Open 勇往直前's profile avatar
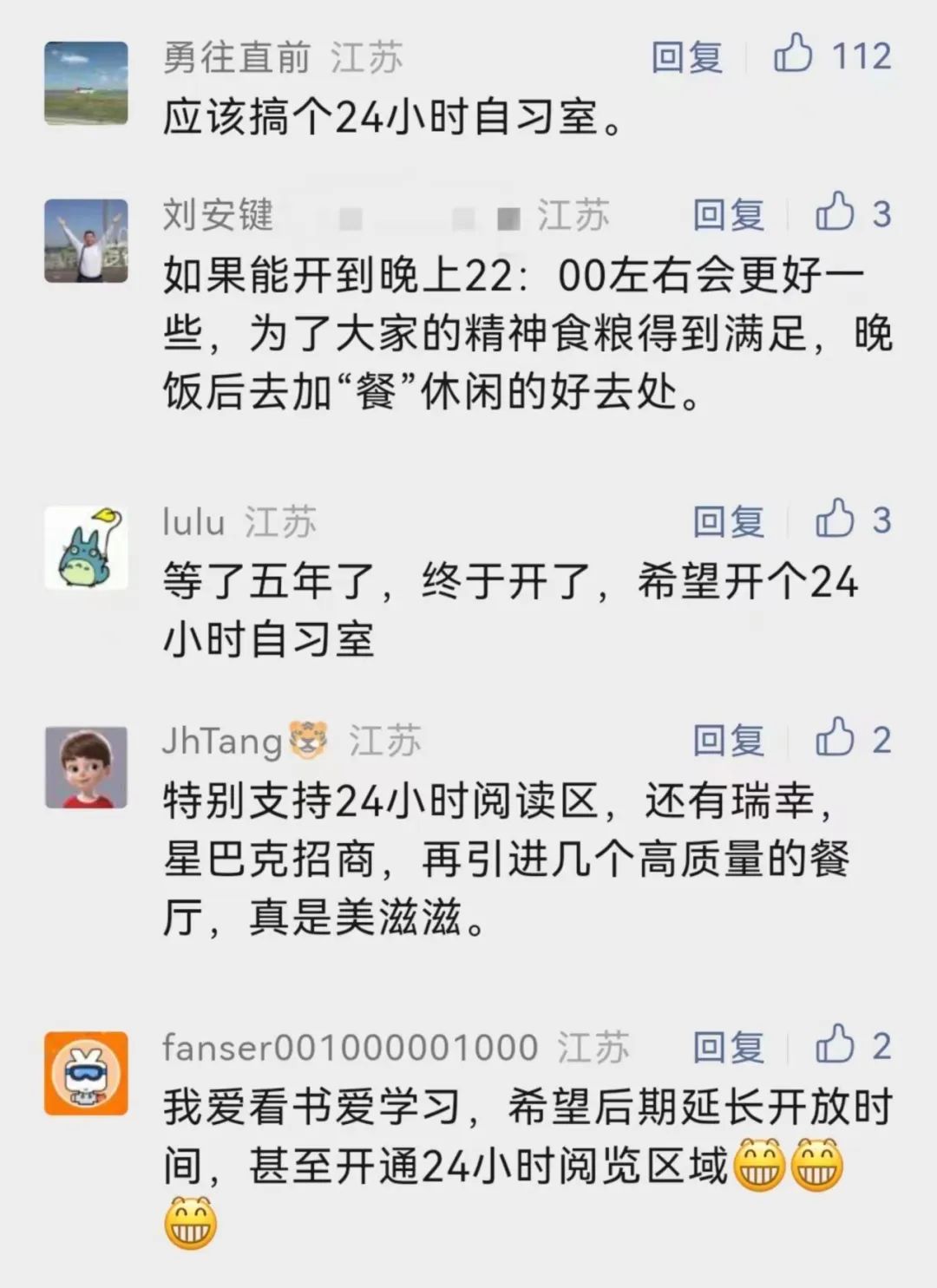This screenshot has height=1288, width=937. click(86, 83)
